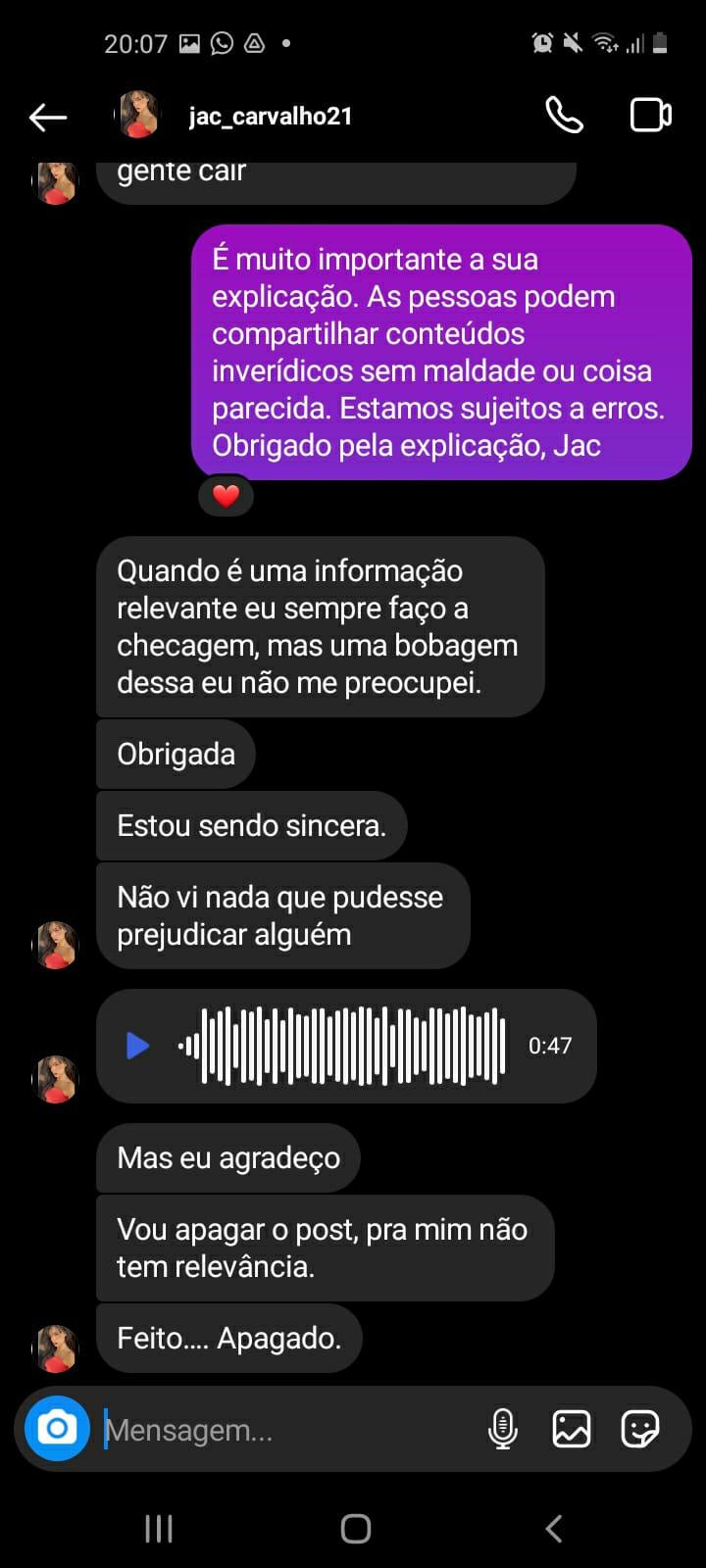
Task: Tap the Mensagem text field
Action: pos(289,1430)
